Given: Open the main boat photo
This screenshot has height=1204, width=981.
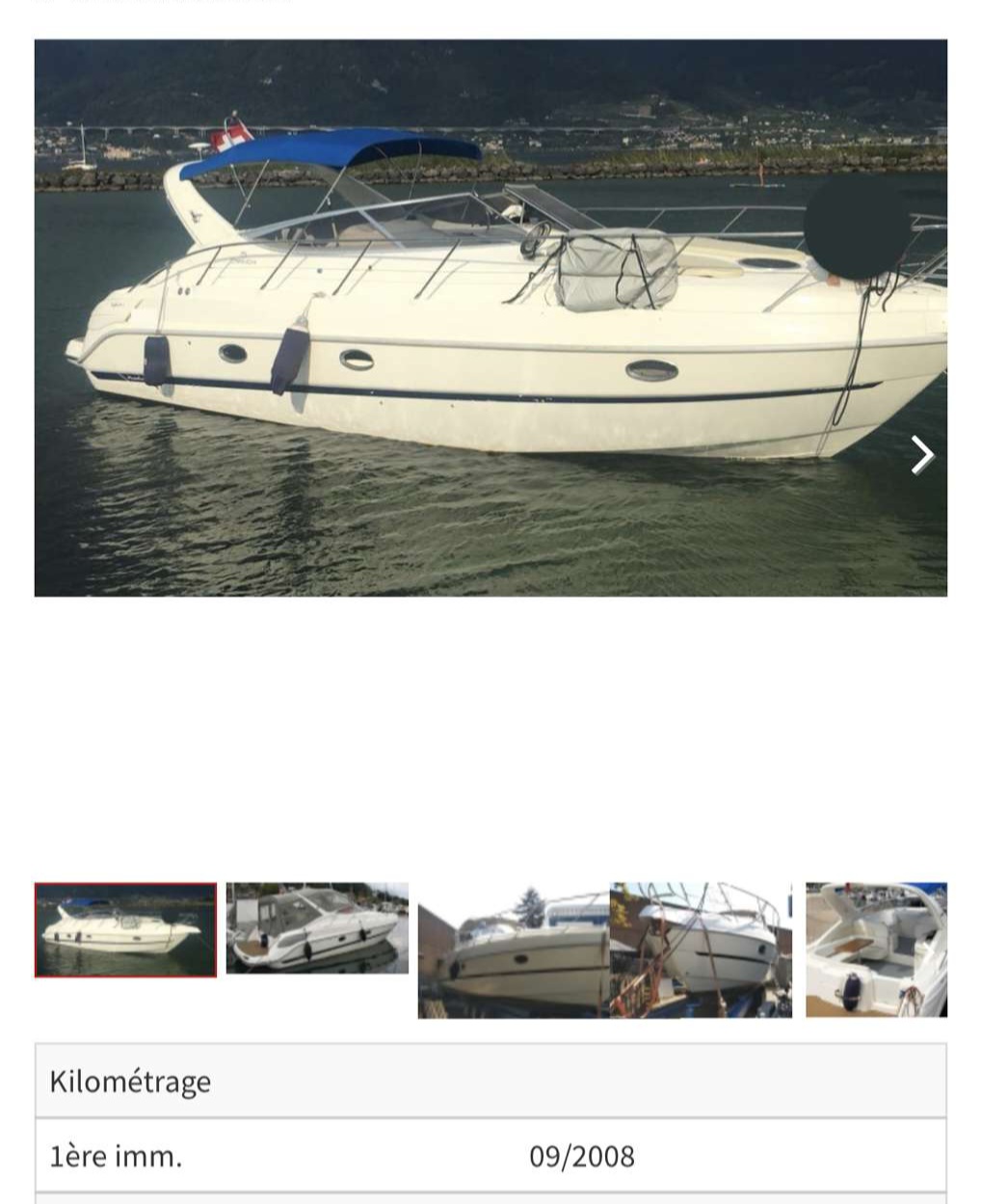Looking at the screenshot, I should (490, 317).
